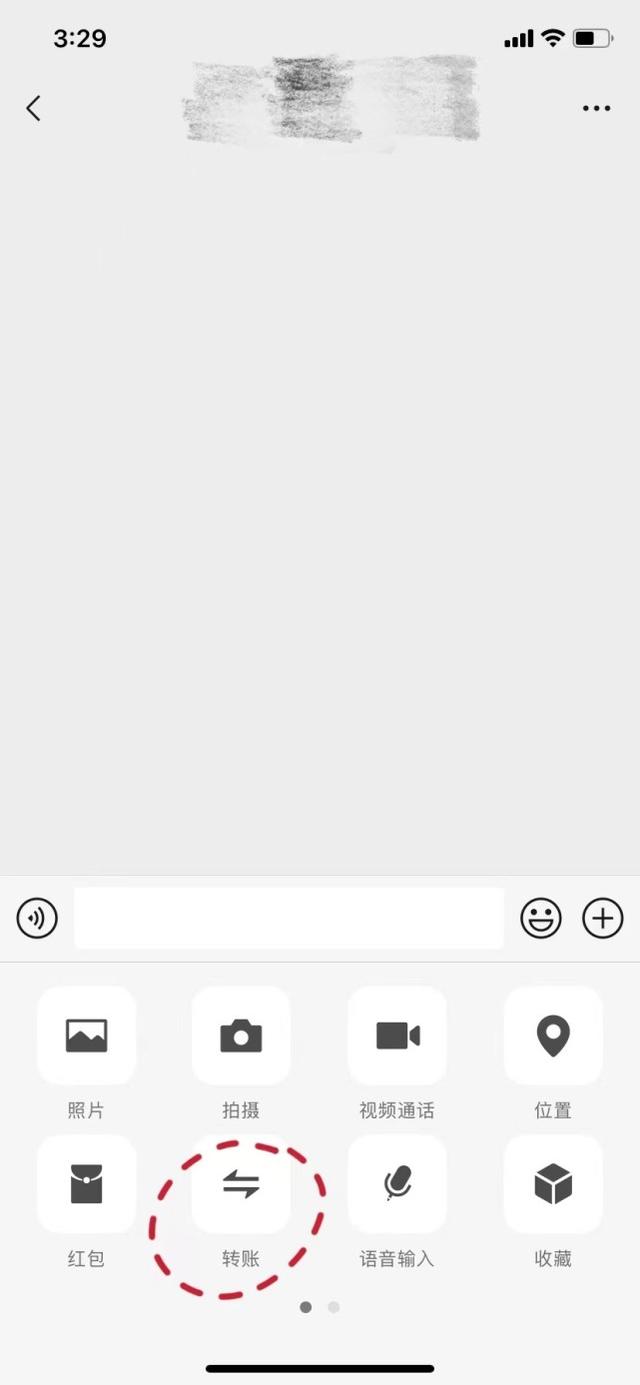Open the emoji picker
Screen dimensions: 640x1385
click(541, 918)
